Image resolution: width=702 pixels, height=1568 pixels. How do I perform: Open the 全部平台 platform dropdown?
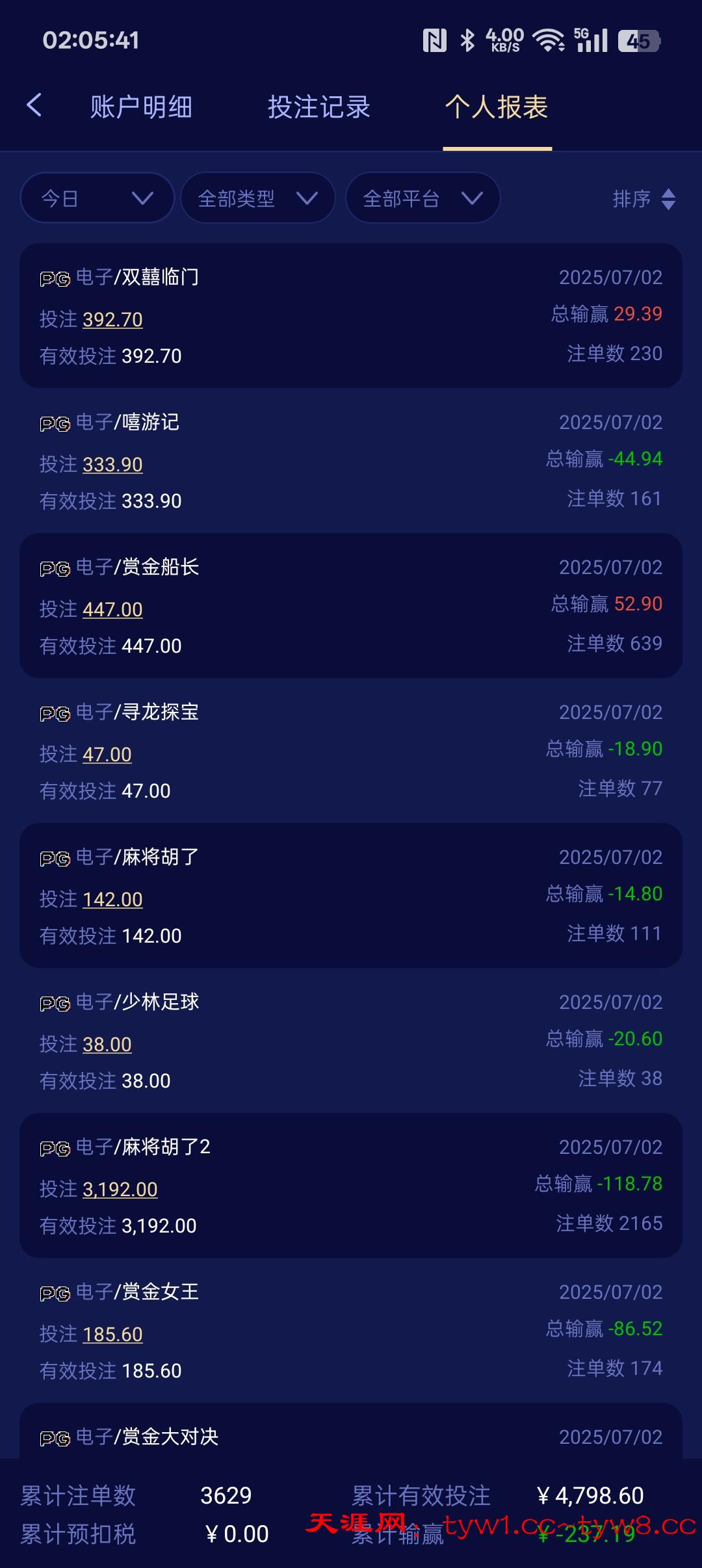tap(423, 198)
